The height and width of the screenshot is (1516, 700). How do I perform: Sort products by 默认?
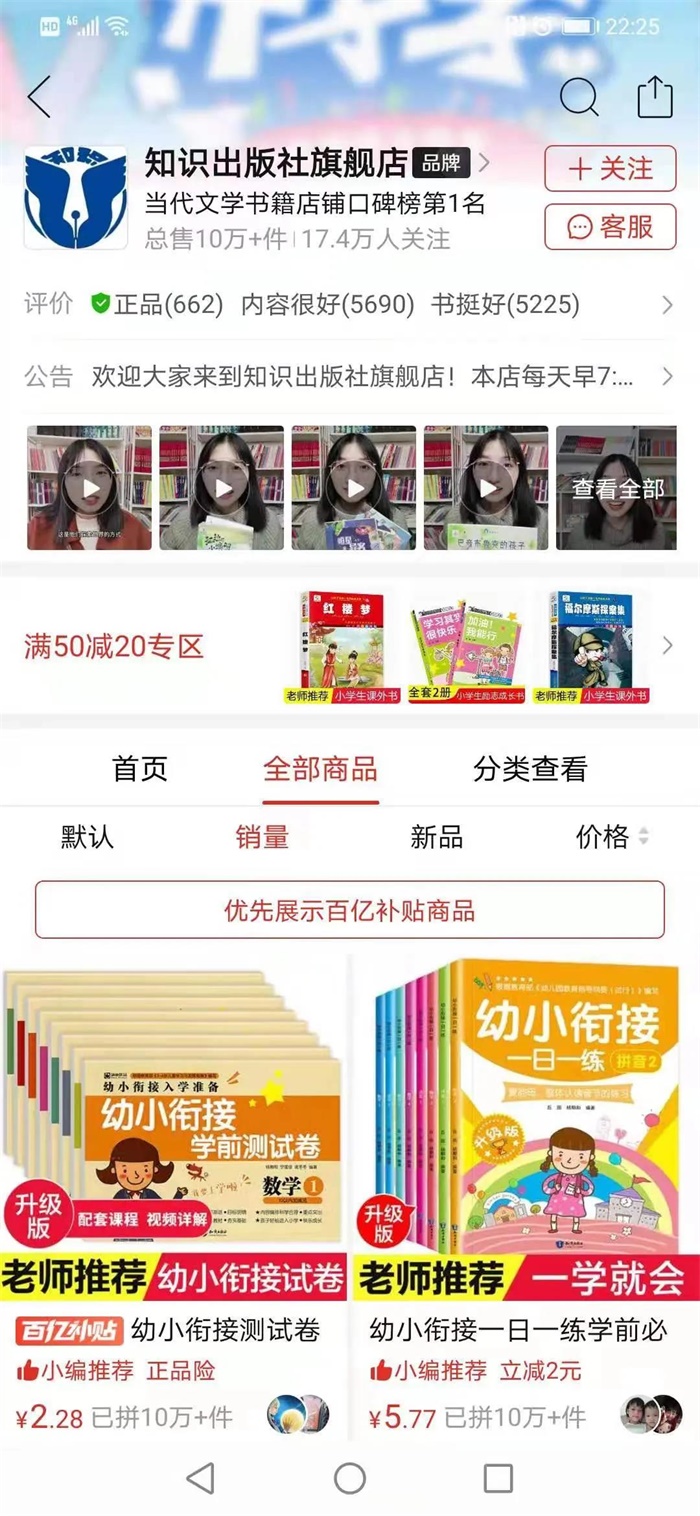88,837
